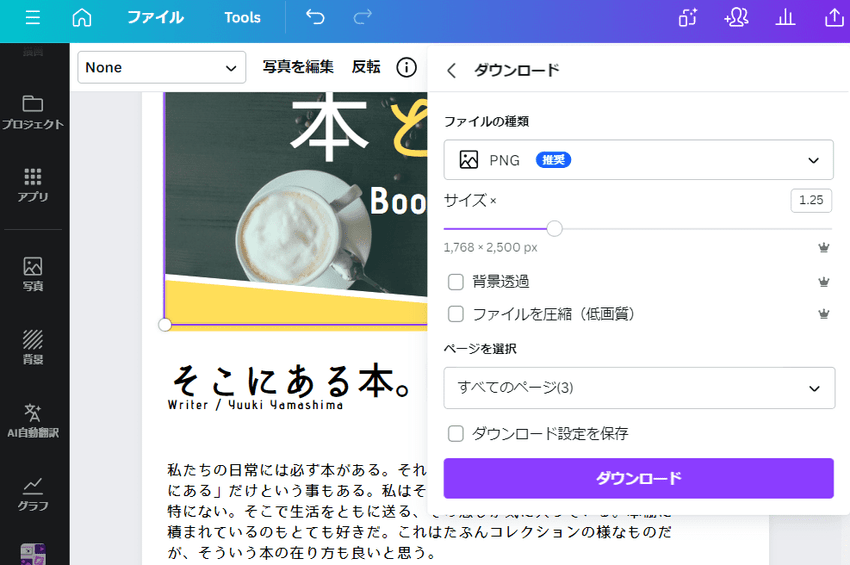
Task: Expand the None filter dropdown
Action: pos(161,67)
